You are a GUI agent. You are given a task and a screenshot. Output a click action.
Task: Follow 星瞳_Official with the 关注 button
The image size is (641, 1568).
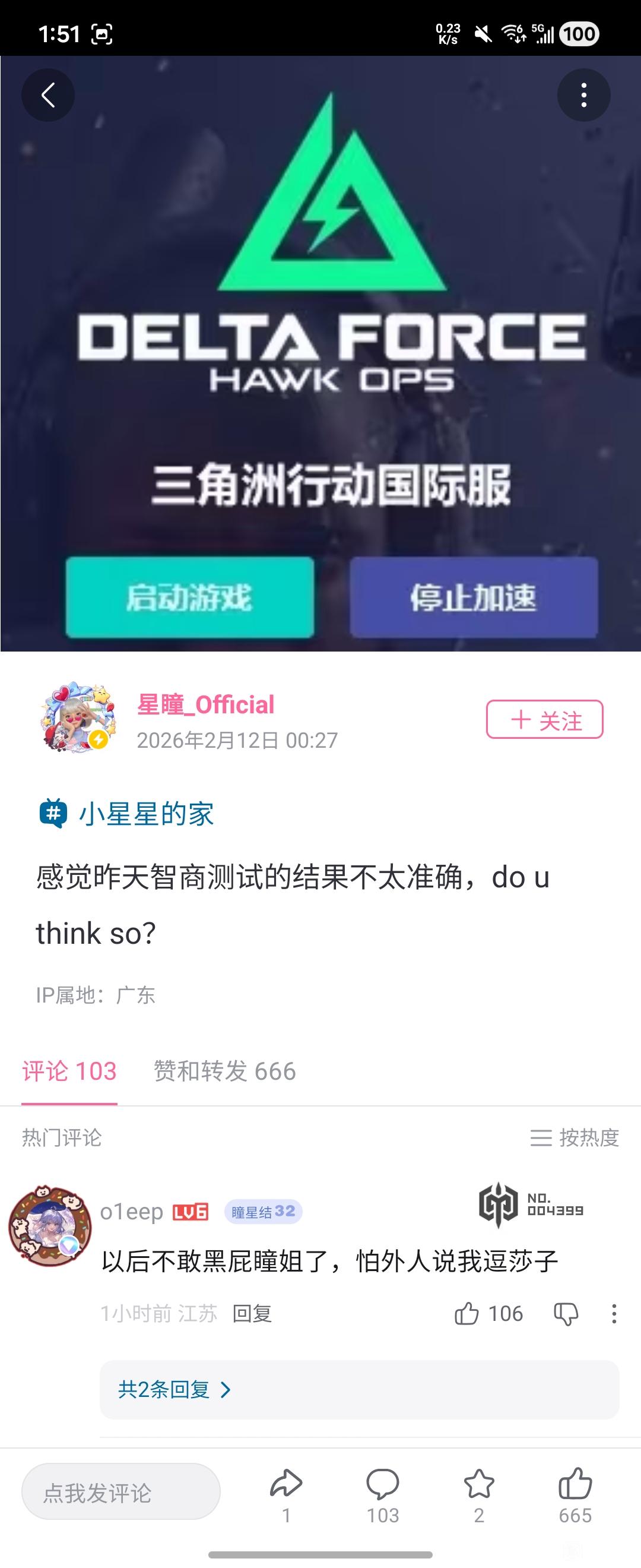pyautogui.click(x=544, y=719)
